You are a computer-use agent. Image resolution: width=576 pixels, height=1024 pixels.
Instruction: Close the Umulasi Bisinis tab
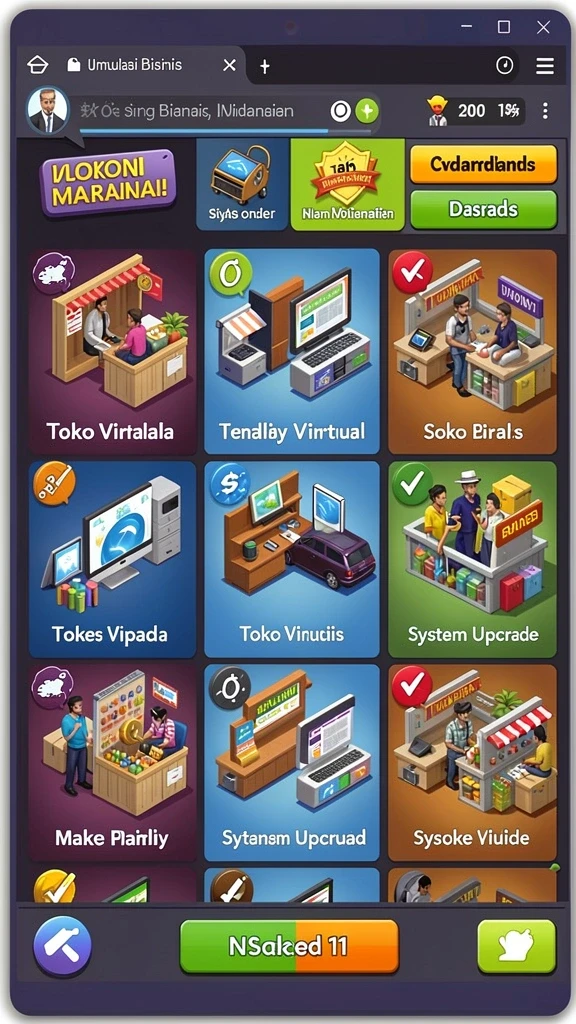point(229,65)
